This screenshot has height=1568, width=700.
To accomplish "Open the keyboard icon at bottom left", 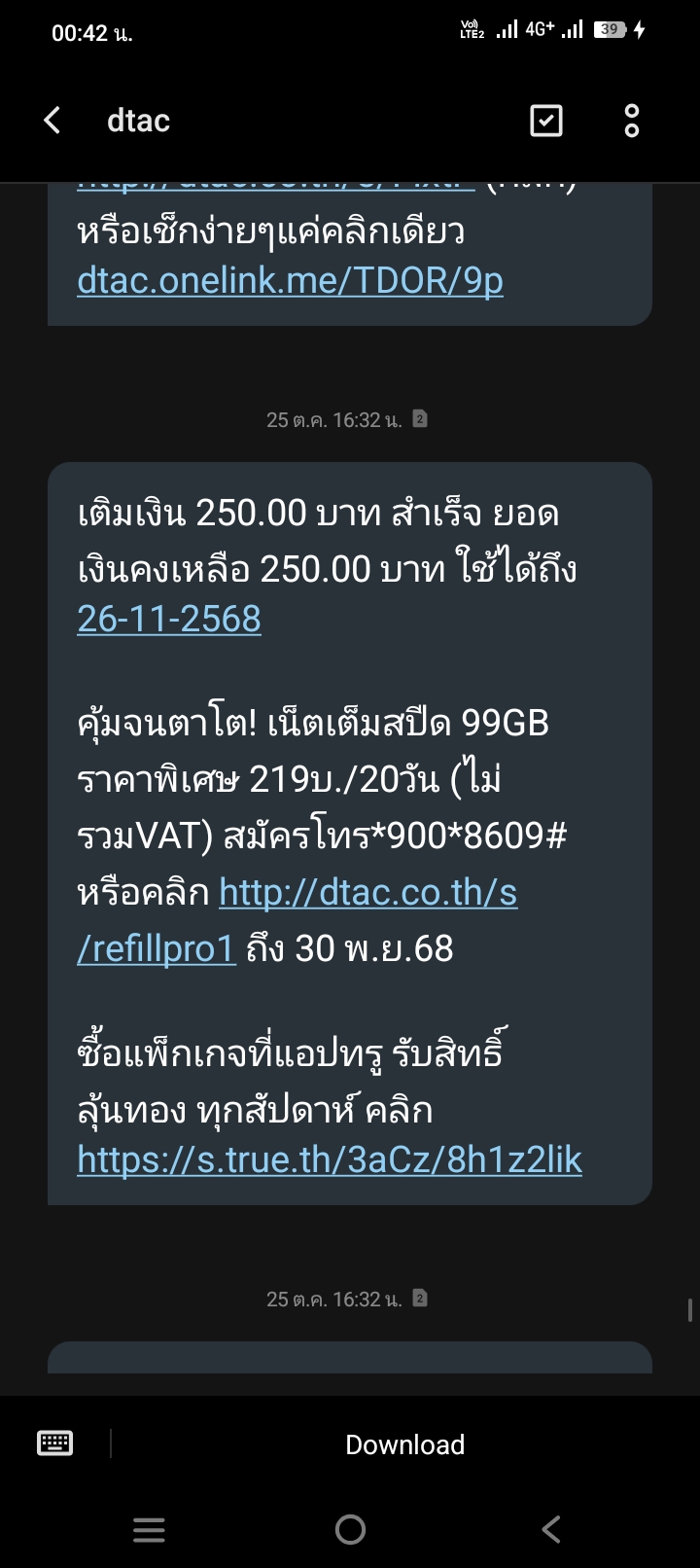I will tap(54, 1443).
